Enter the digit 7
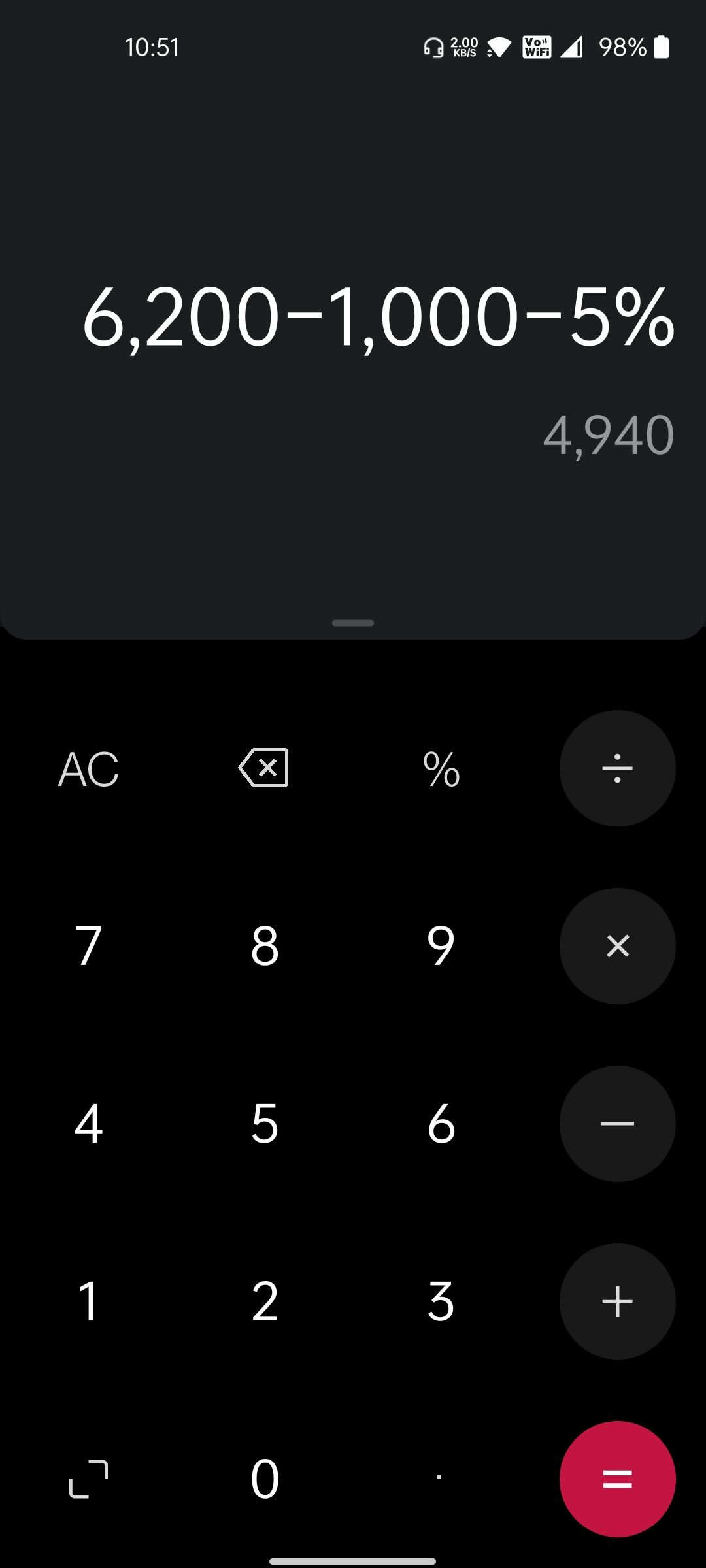706x1568 pixels. pyautogui.click(x=88, y=946)
